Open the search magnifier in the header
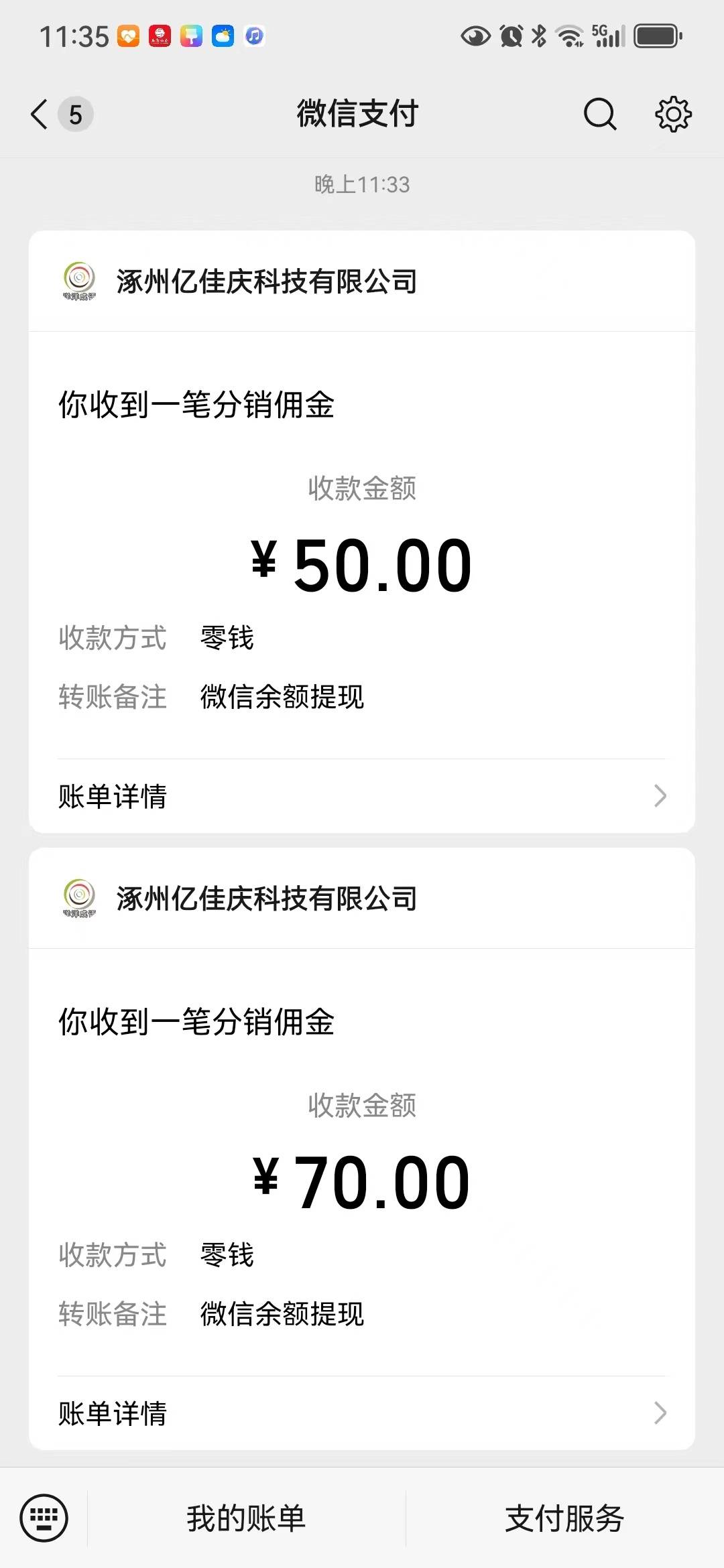The image size is (724, 1568). point(599,114)
